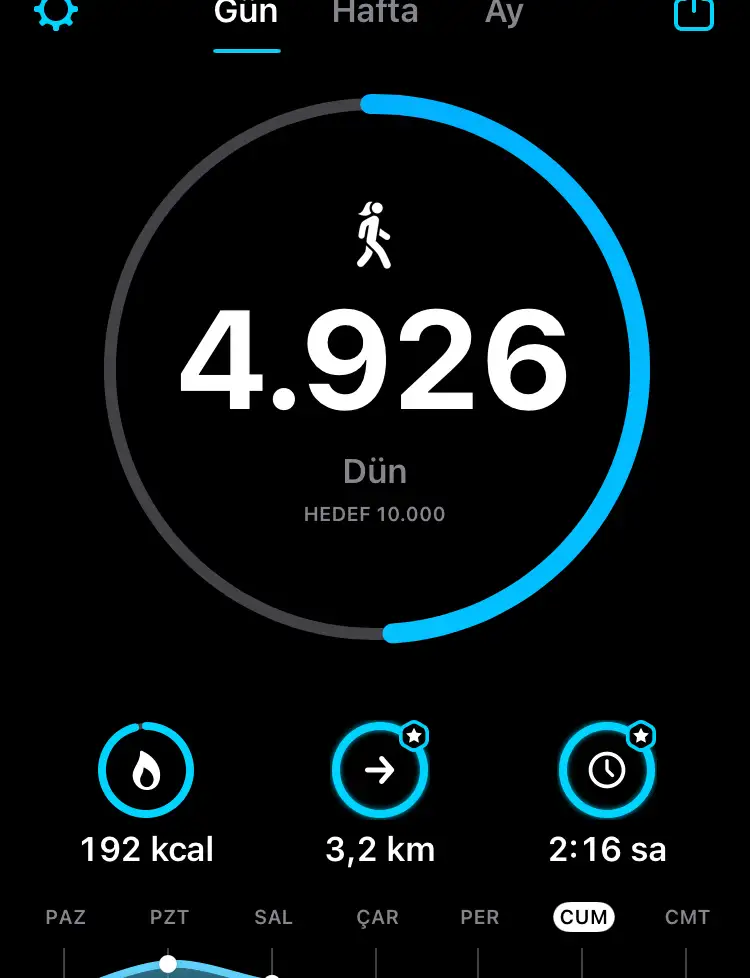Share the step count
Viewport: 750px width, 978px height.
coord(693,13)
